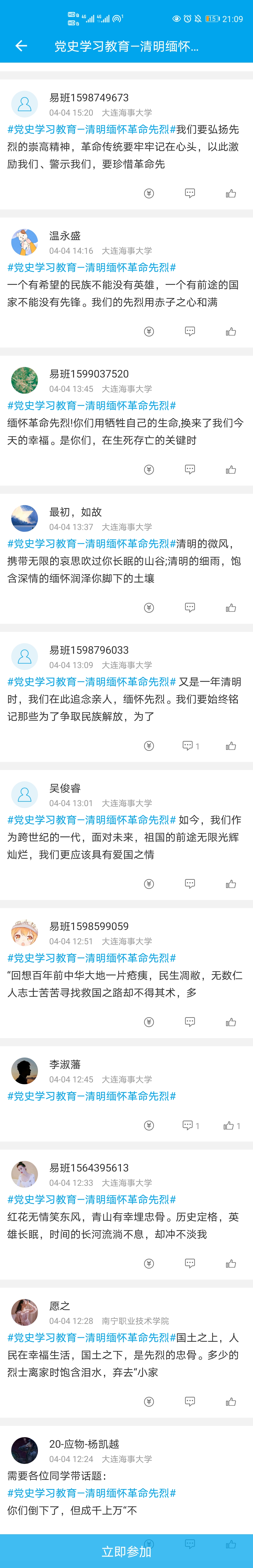Open 温永盛's post about heroes

coord(122,293)
